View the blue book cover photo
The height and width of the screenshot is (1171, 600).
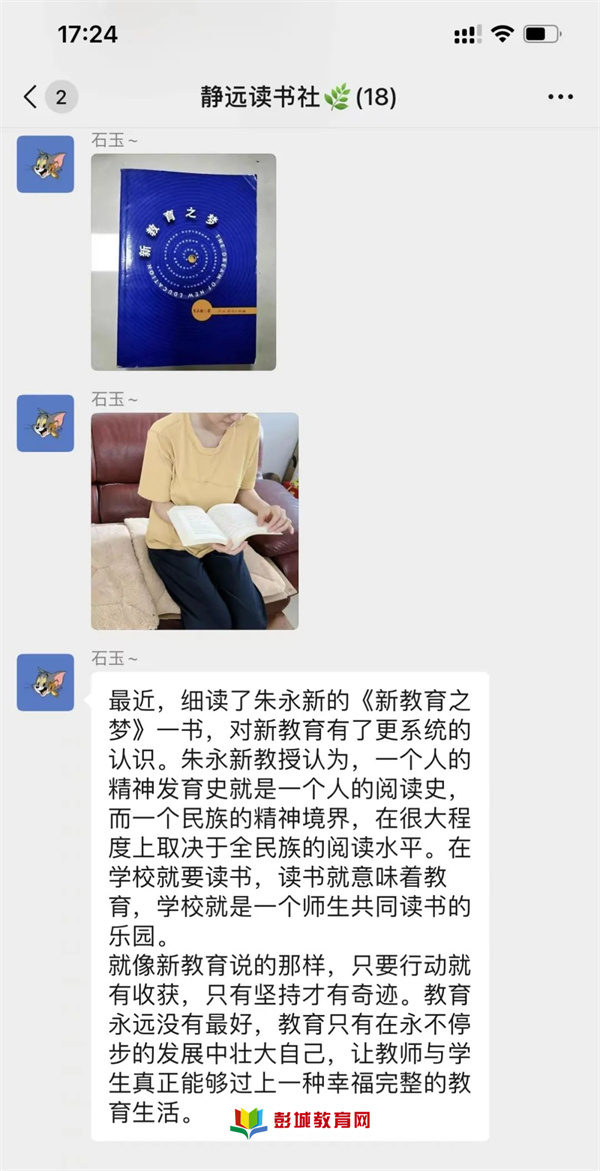click(184, 262)
